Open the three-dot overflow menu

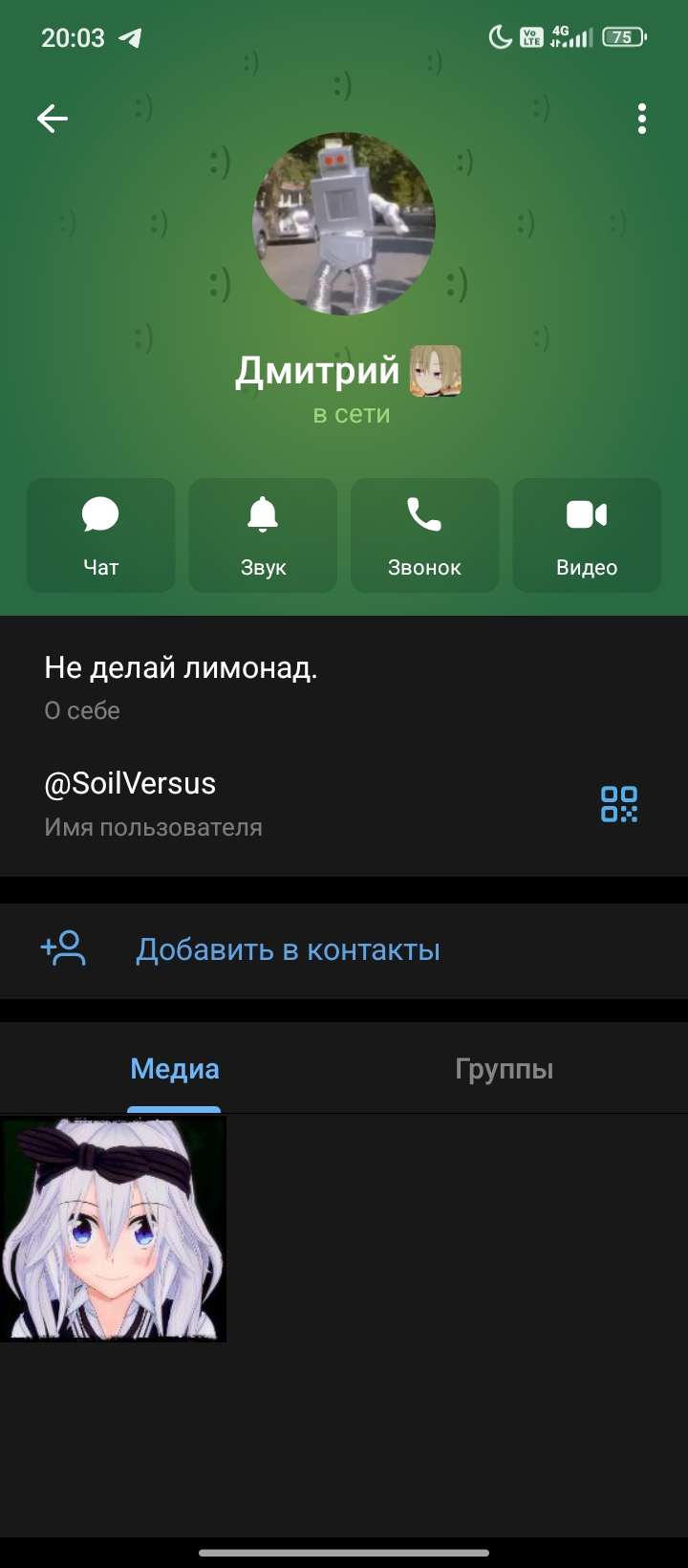pos(641,119)
